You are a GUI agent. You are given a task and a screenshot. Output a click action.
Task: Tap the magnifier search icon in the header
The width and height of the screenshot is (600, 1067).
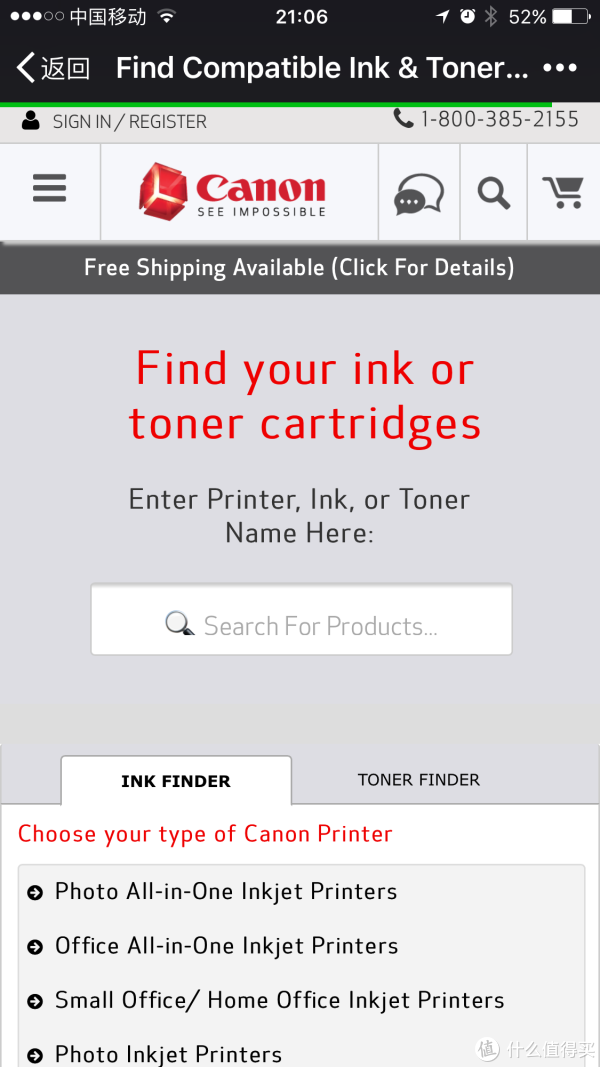(x=494, y=193)
